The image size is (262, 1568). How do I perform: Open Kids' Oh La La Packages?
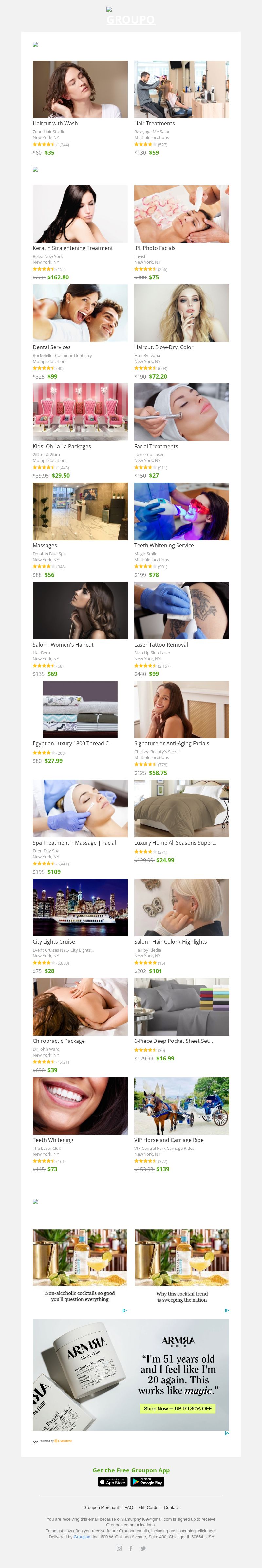click(80, 413)
